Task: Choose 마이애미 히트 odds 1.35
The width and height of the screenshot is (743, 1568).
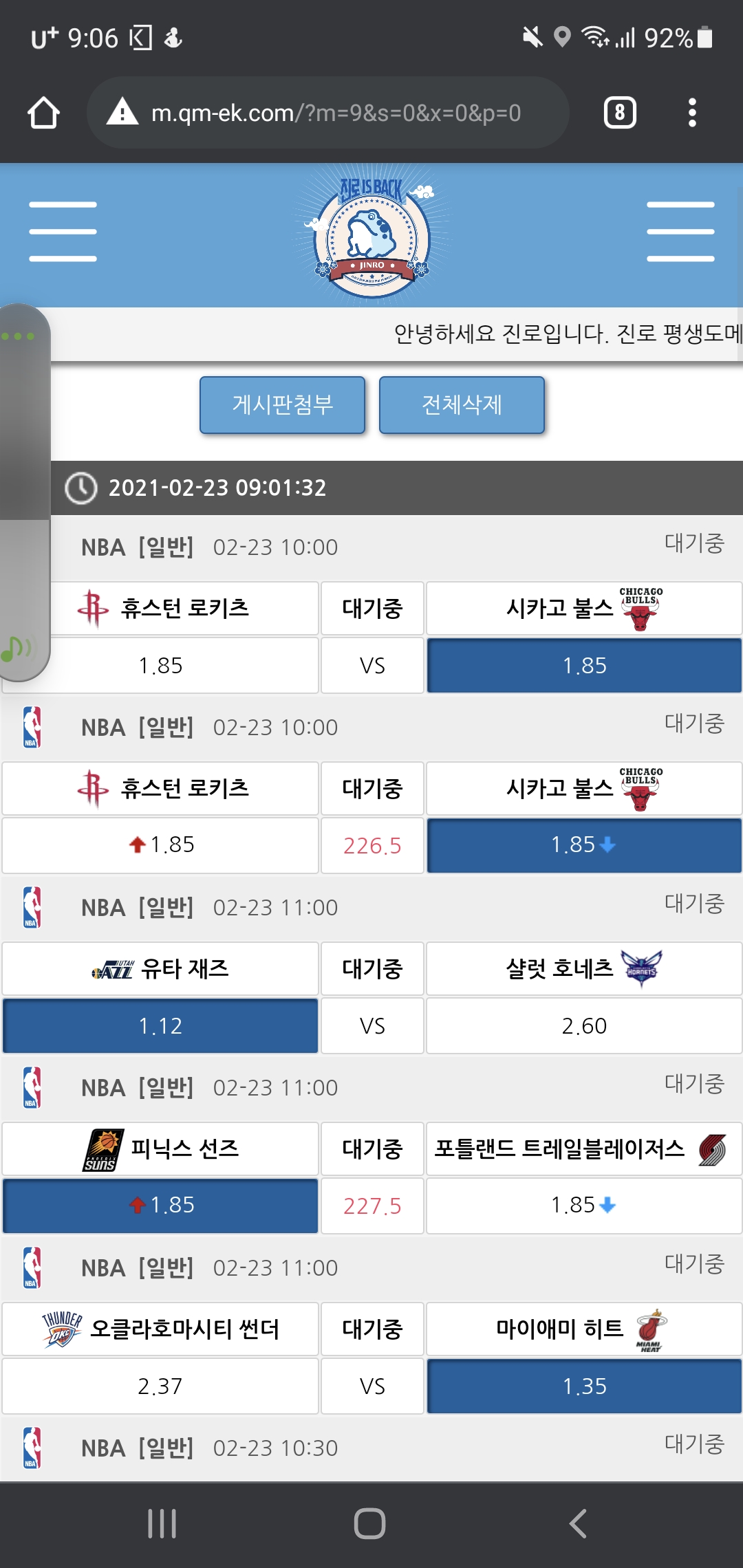Action: pos(583,1386)
